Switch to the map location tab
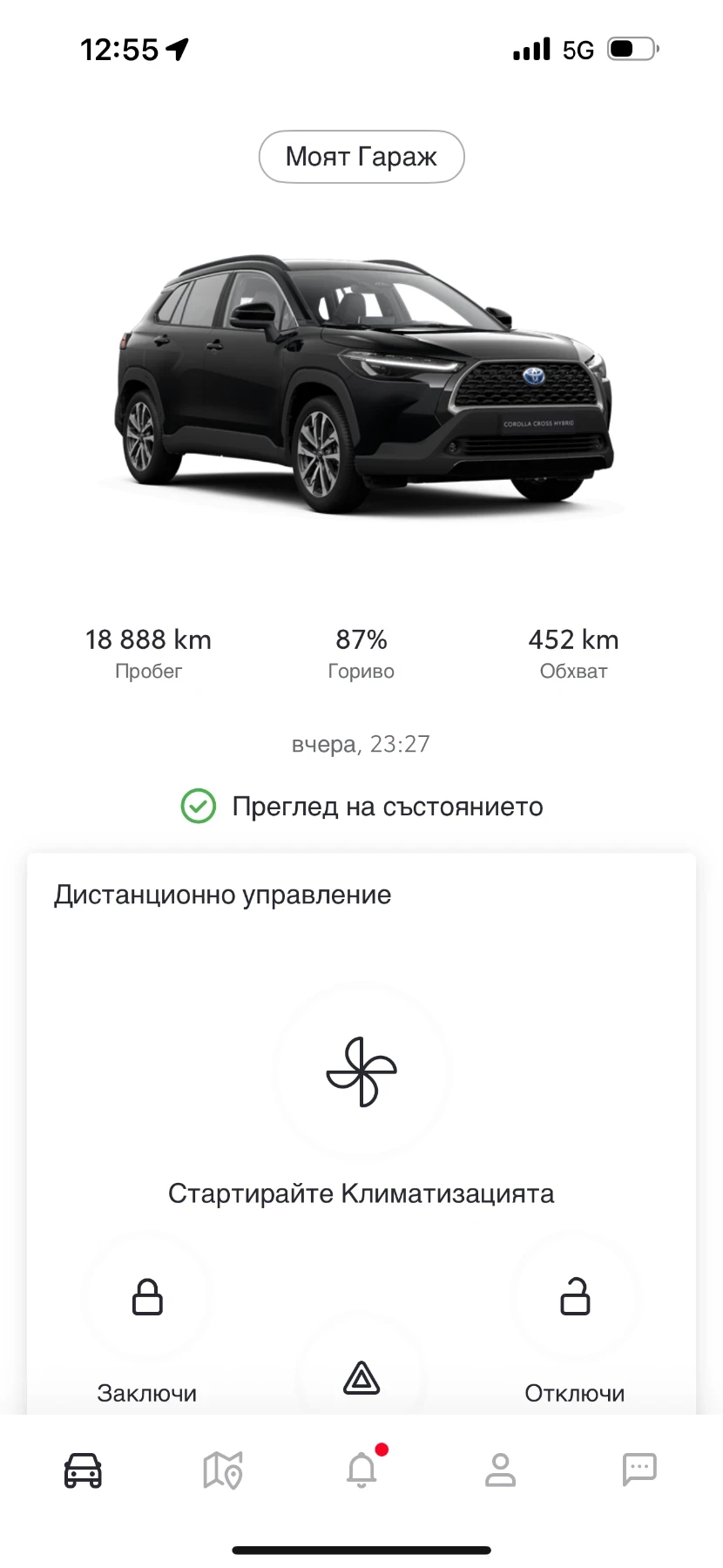This screenshot has width=723, height=1568. [x=222, y=1470]
